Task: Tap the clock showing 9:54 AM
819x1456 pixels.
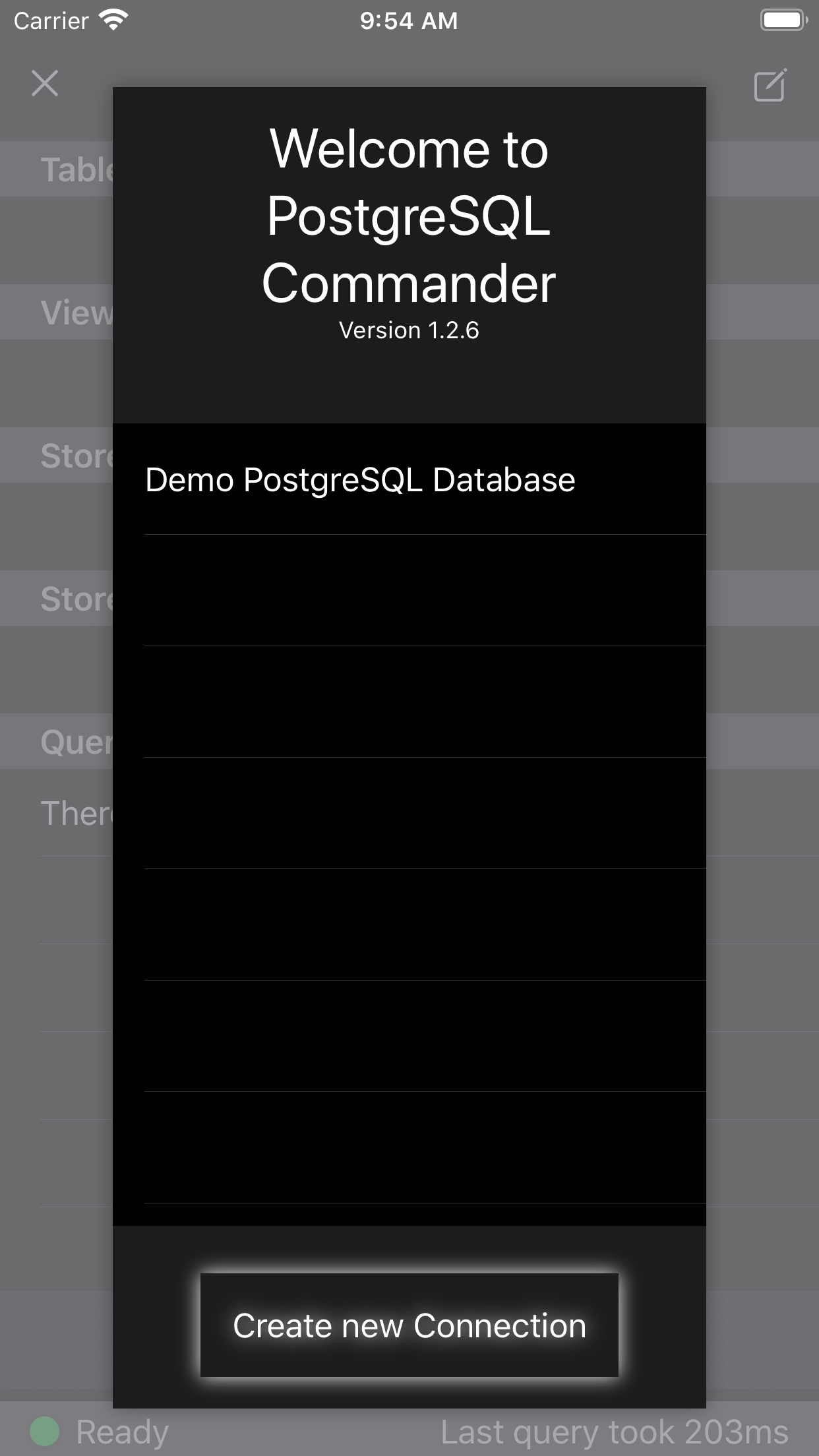Action: [x=409, y=21]
